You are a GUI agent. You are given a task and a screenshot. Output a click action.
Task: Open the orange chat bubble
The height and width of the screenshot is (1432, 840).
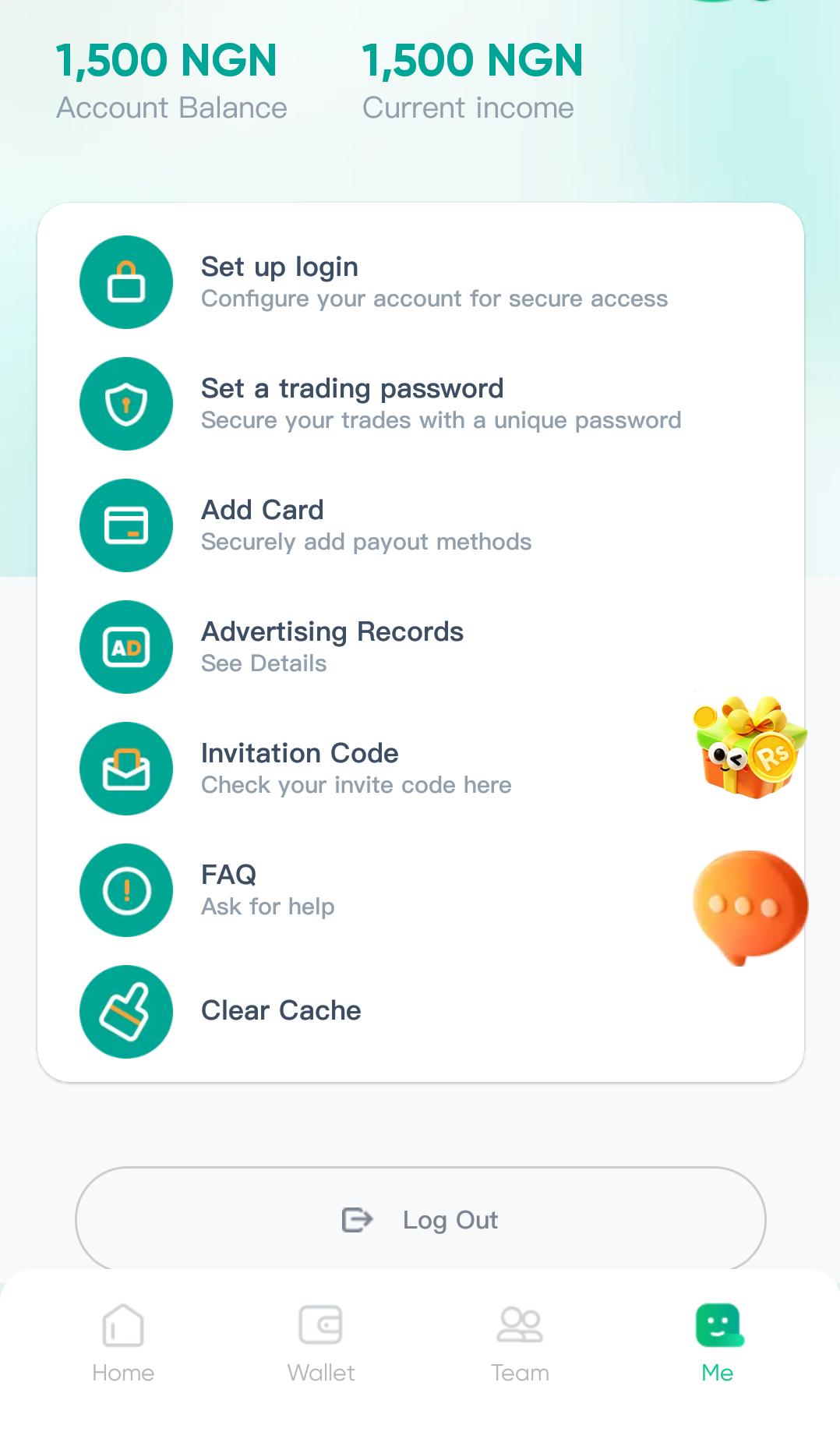click(749, 907)
